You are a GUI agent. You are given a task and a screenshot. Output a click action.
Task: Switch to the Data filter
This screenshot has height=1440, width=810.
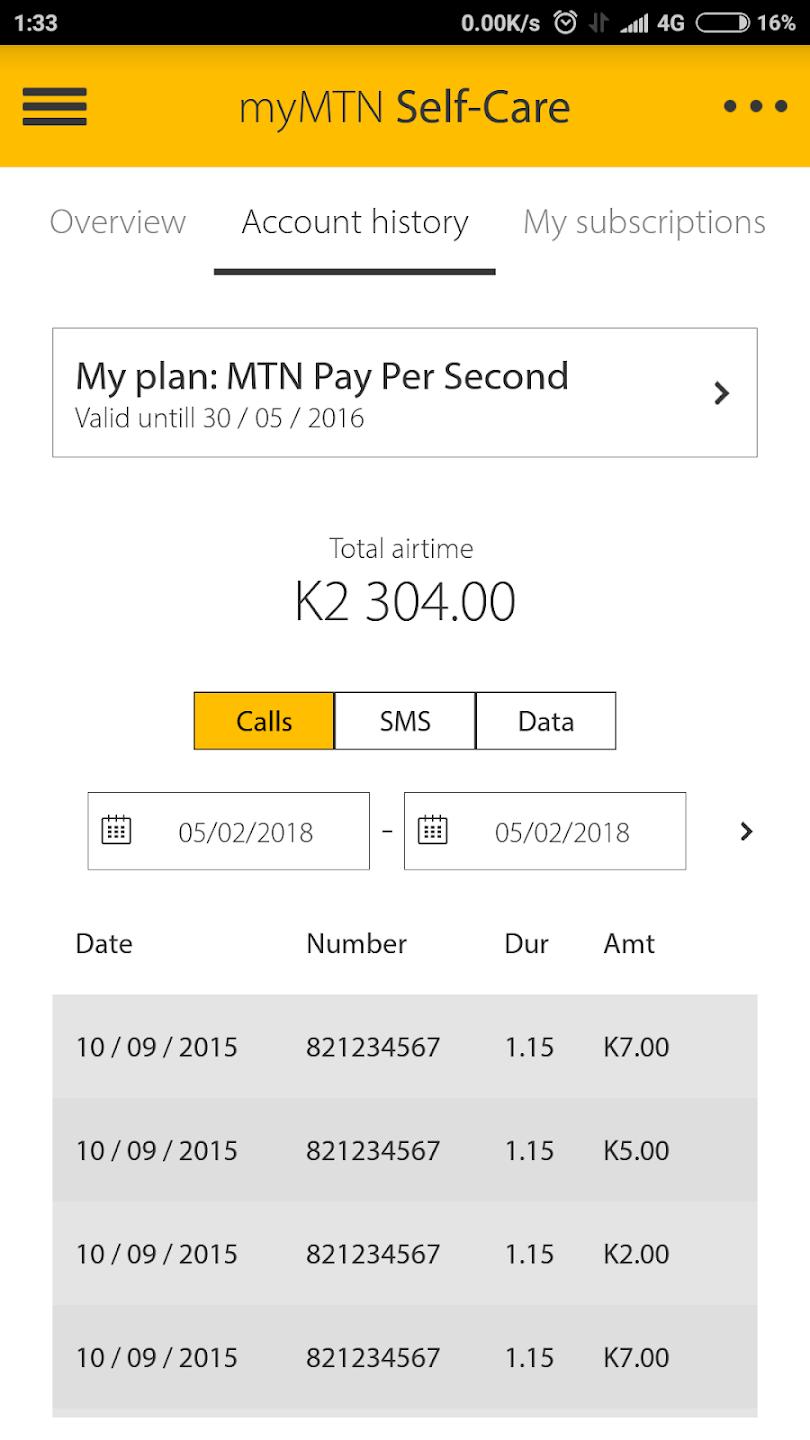pos(546,720)
